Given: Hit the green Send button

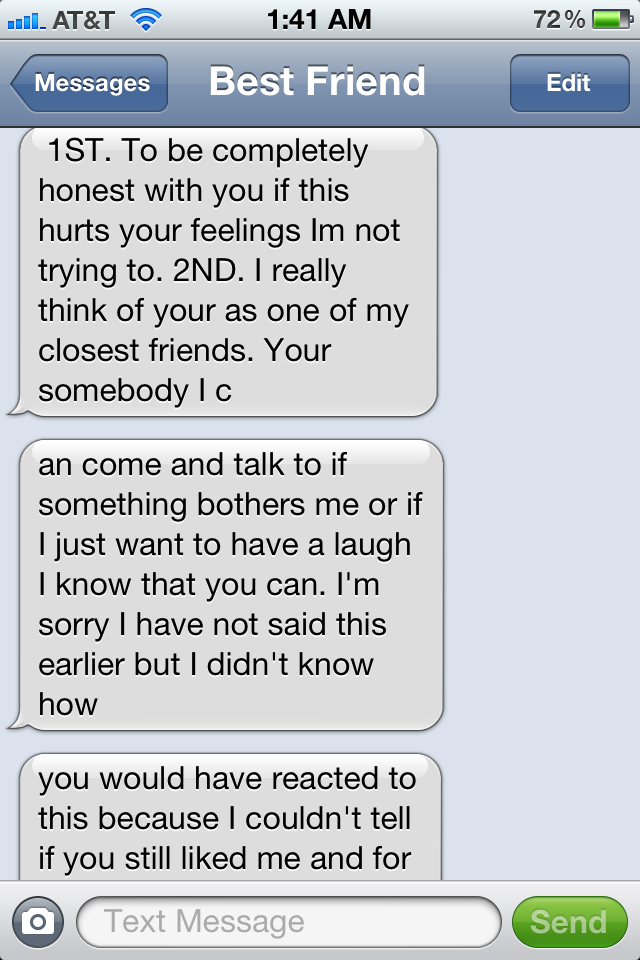Looking at the screenshot, I should [x=568, y=921].
